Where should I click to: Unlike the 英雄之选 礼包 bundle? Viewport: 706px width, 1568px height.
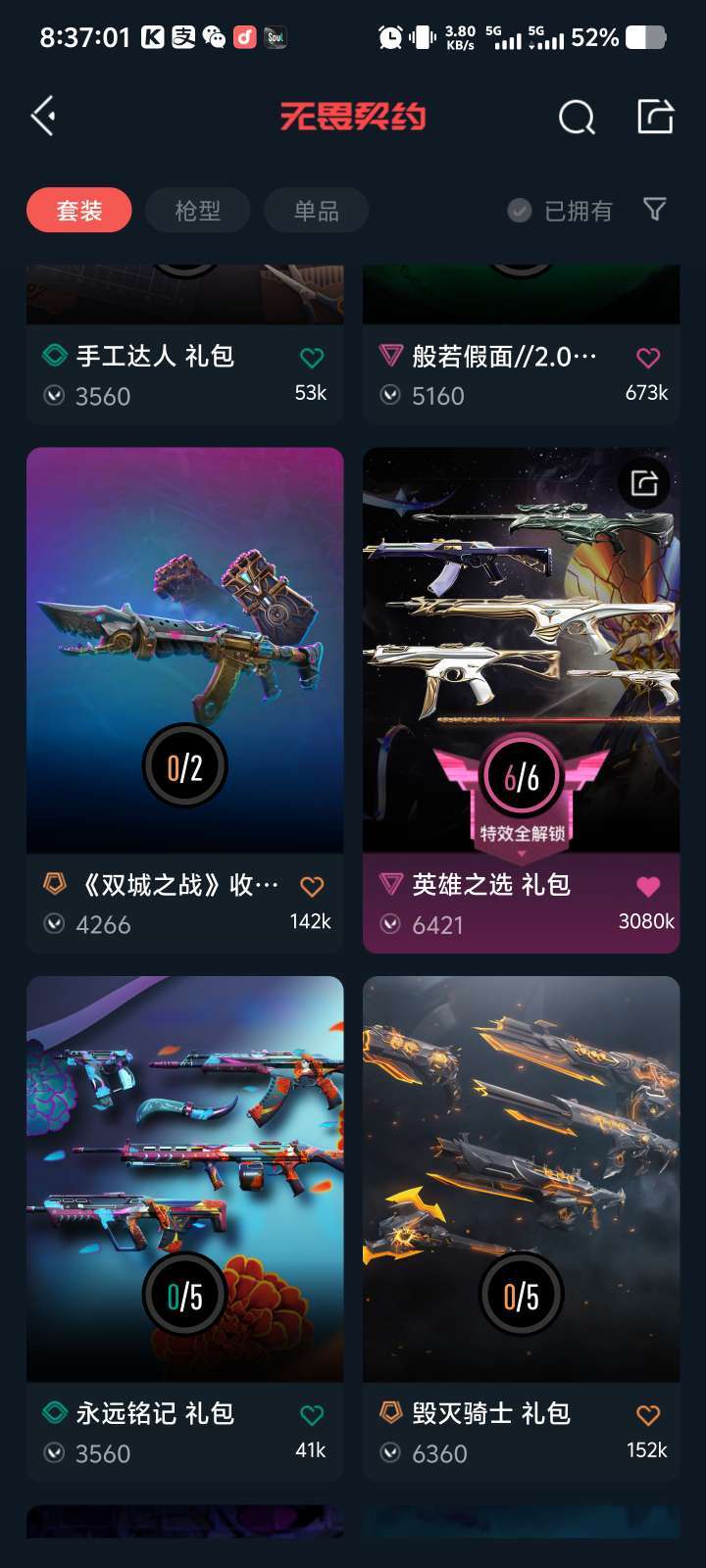point(648,887)
